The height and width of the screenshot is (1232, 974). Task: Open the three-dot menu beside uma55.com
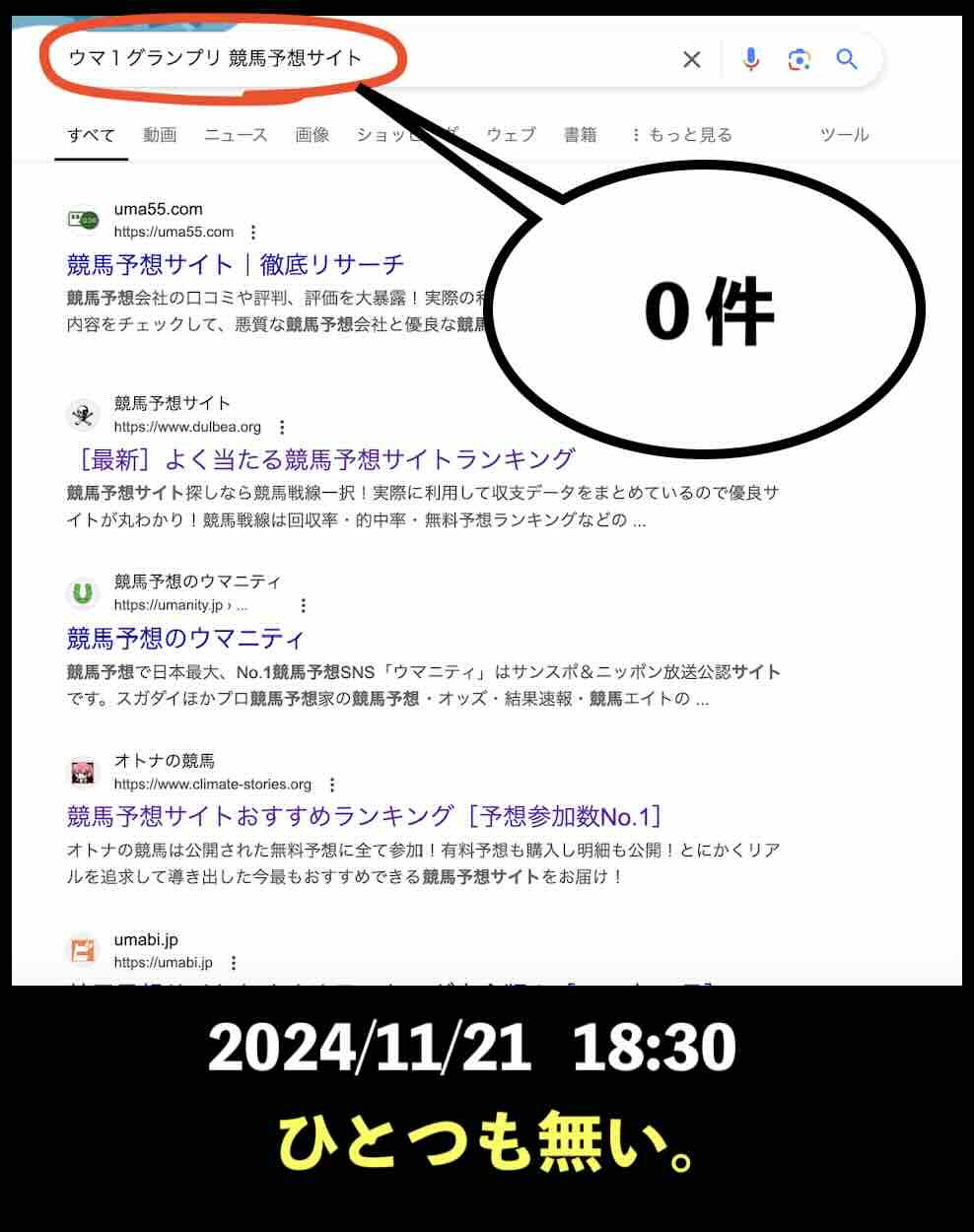coord(254,232)
